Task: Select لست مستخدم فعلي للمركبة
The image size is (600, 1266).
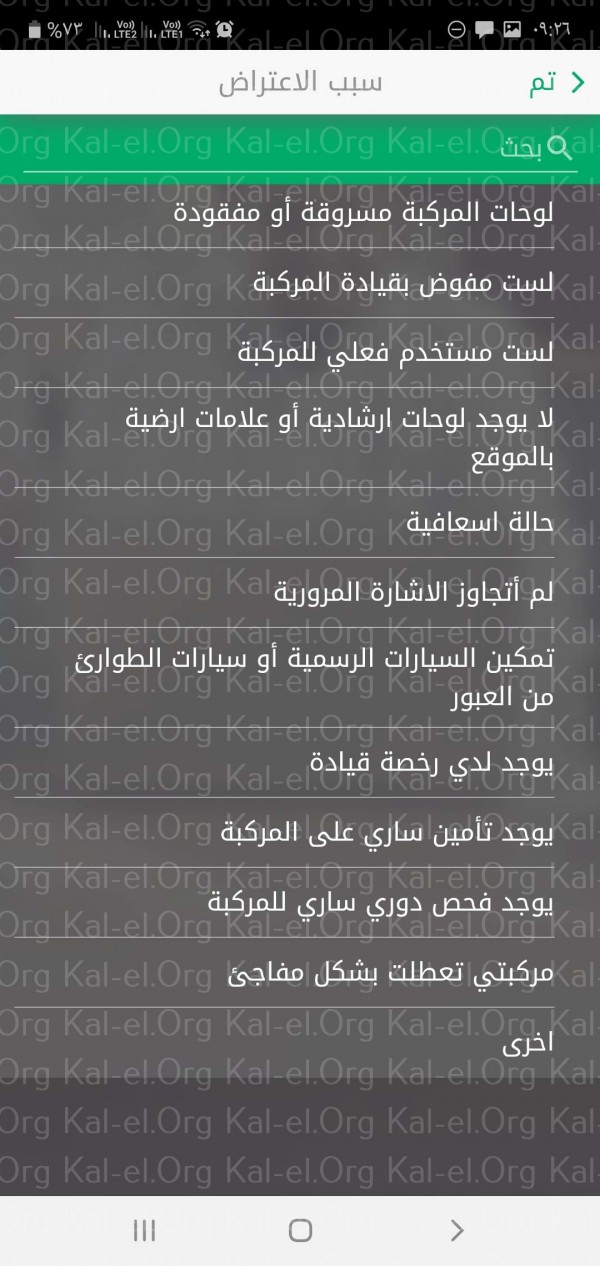Action: pyautogui.click(x=395, y=353)
